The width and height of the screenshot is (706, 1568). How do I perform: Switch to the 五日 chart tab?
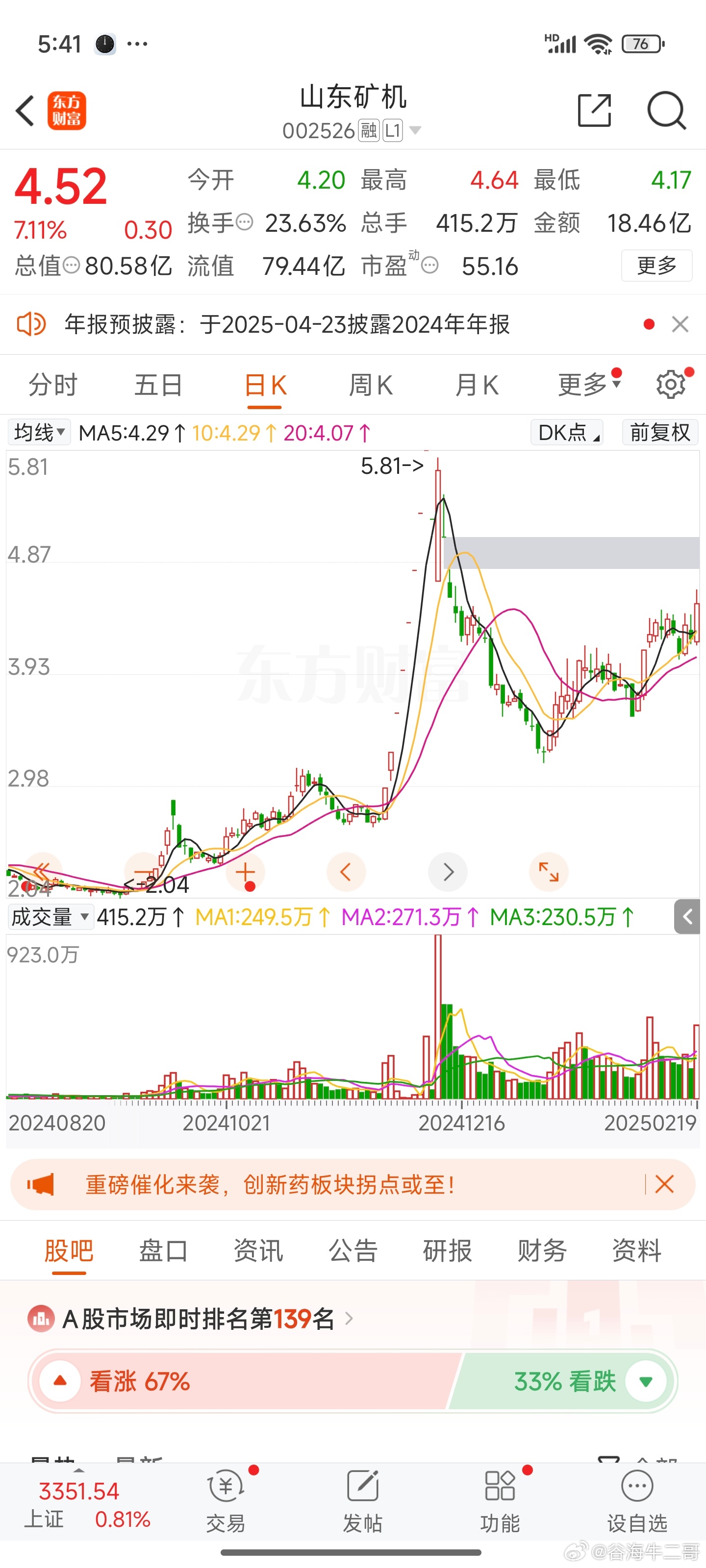coord(158,385)
